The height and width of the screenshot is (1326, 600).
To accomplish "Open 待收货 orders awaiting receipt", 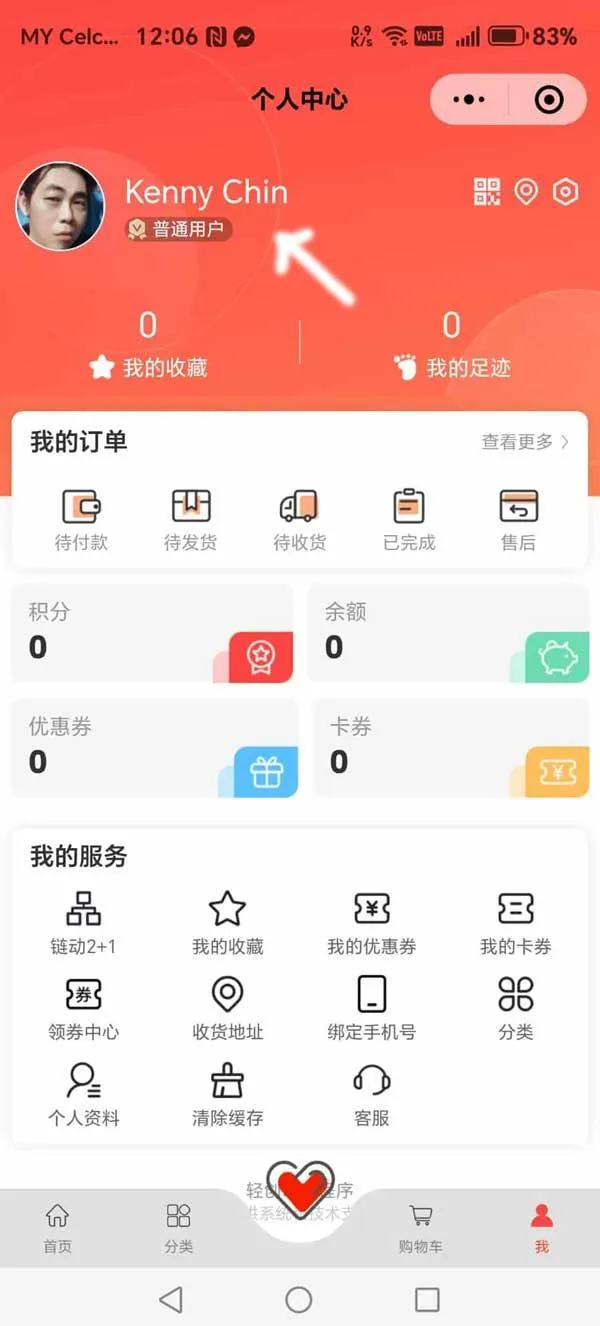I will [299, 520].
